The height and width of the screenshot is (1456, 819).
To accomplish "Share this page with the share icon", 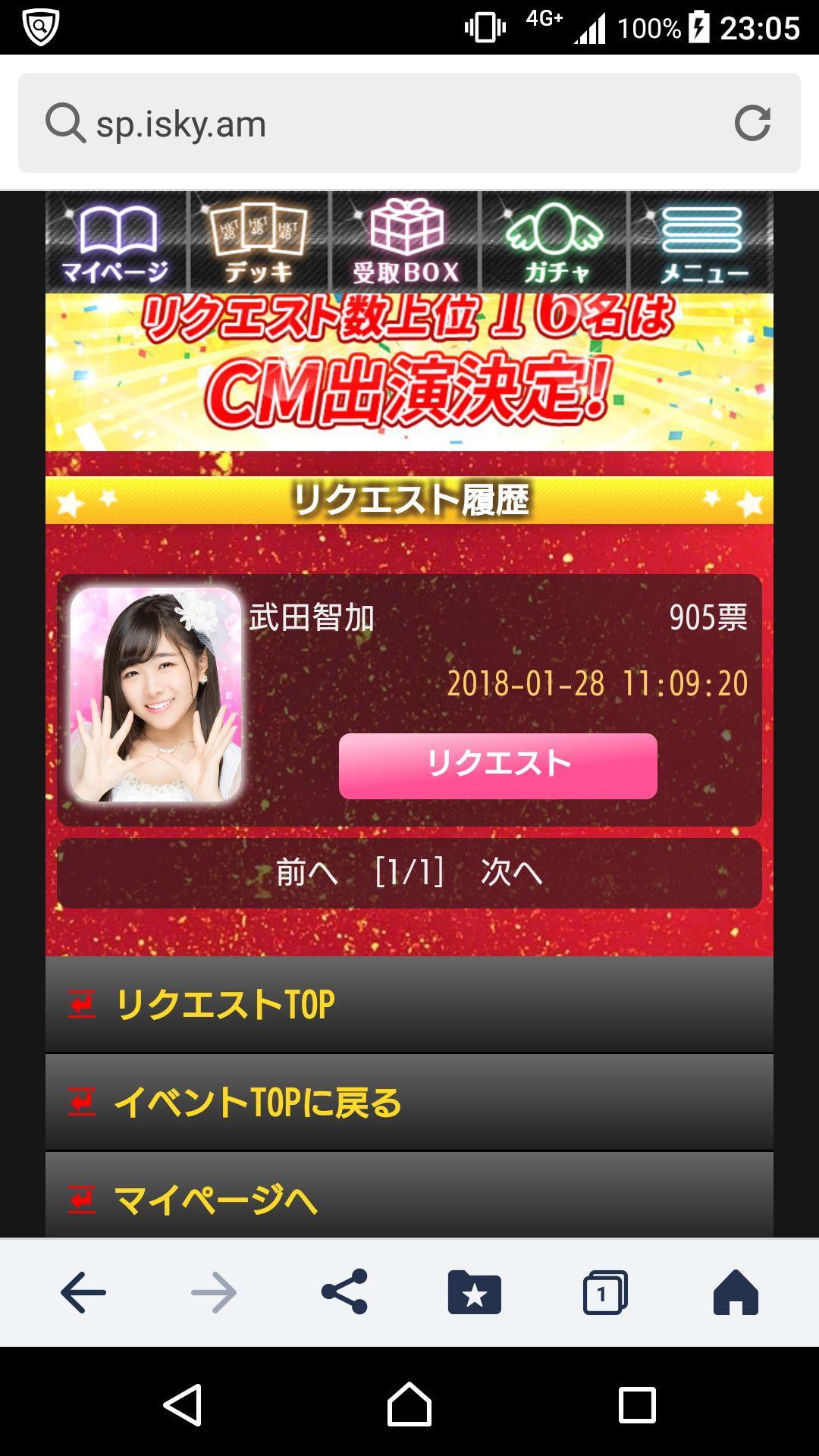I will [x=344, y=1292].
